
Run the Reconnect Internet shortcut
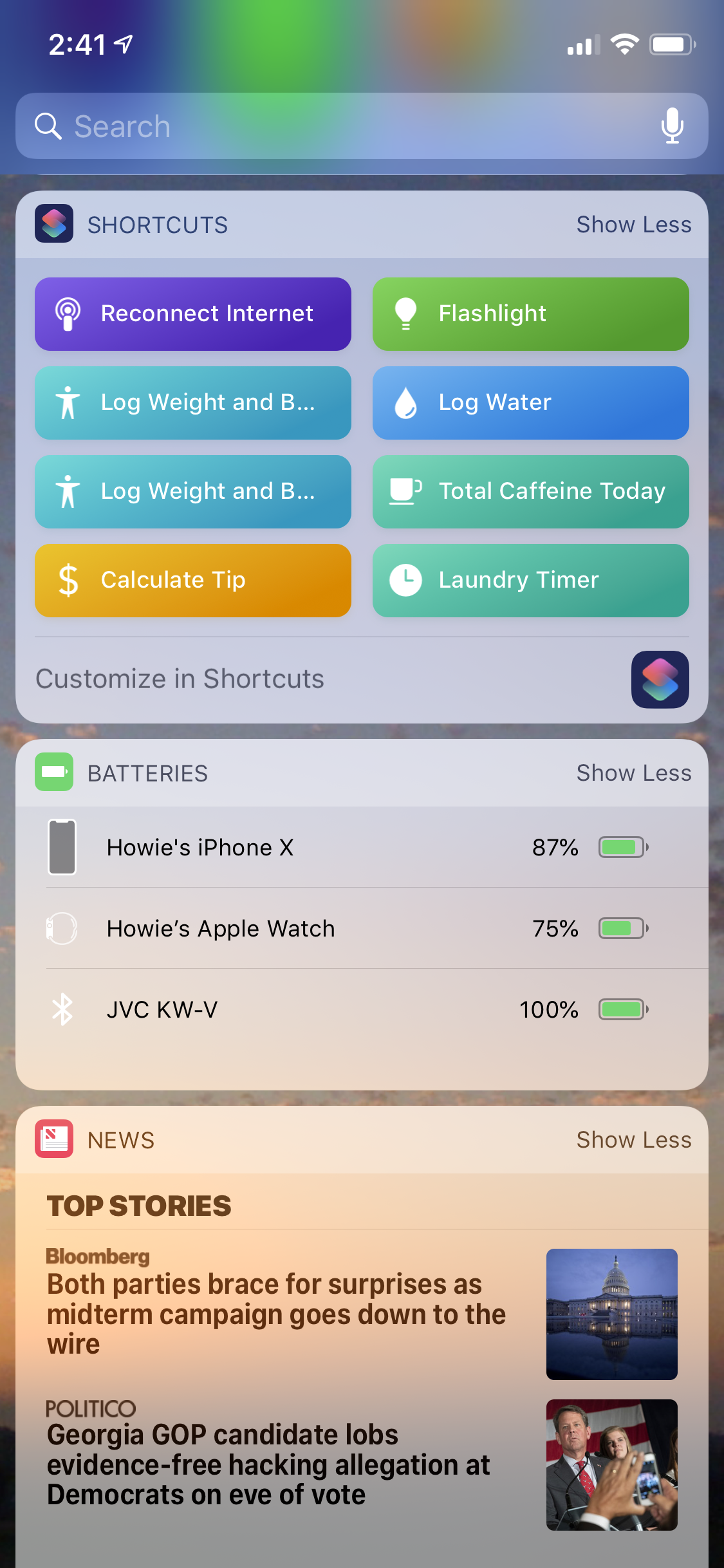193,313
